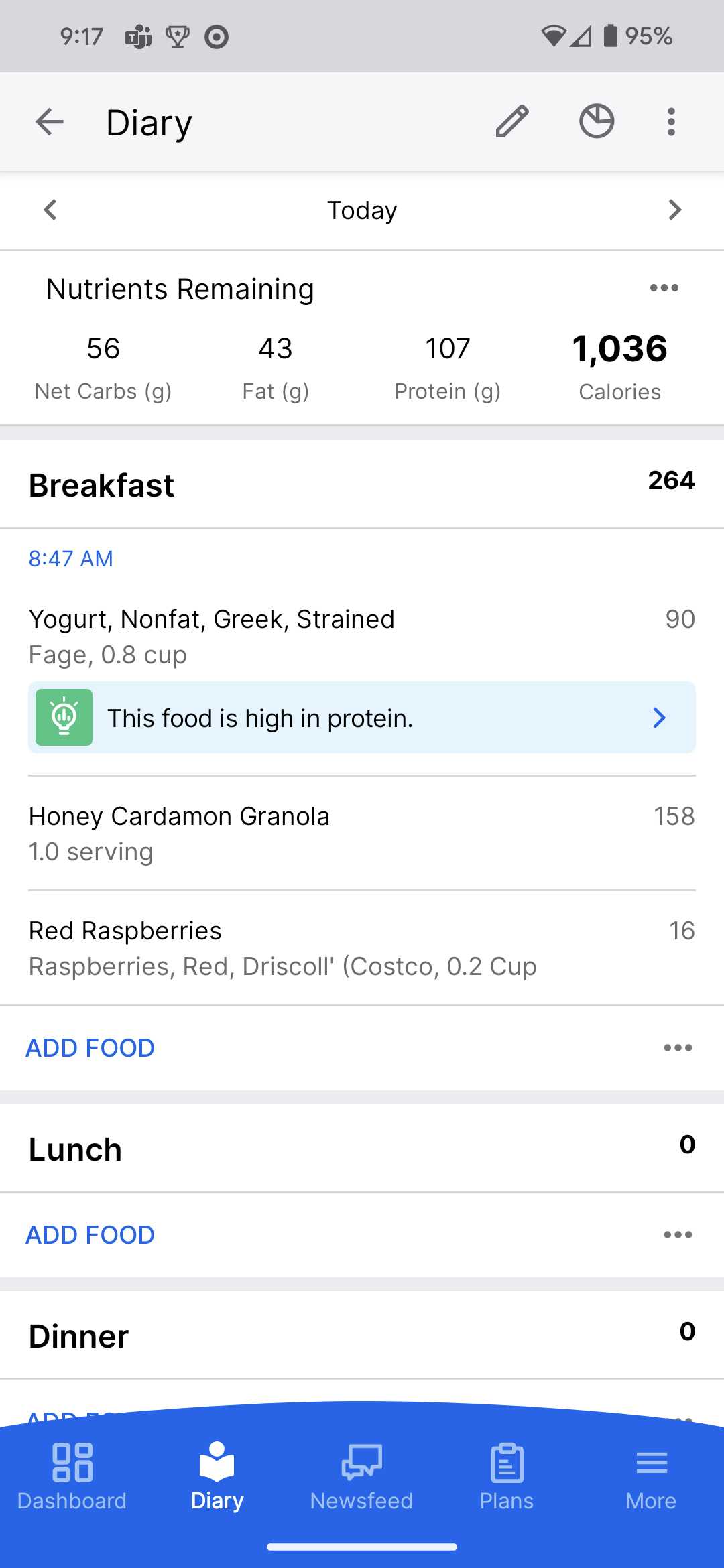Open Lunch section options menu

677,1234
